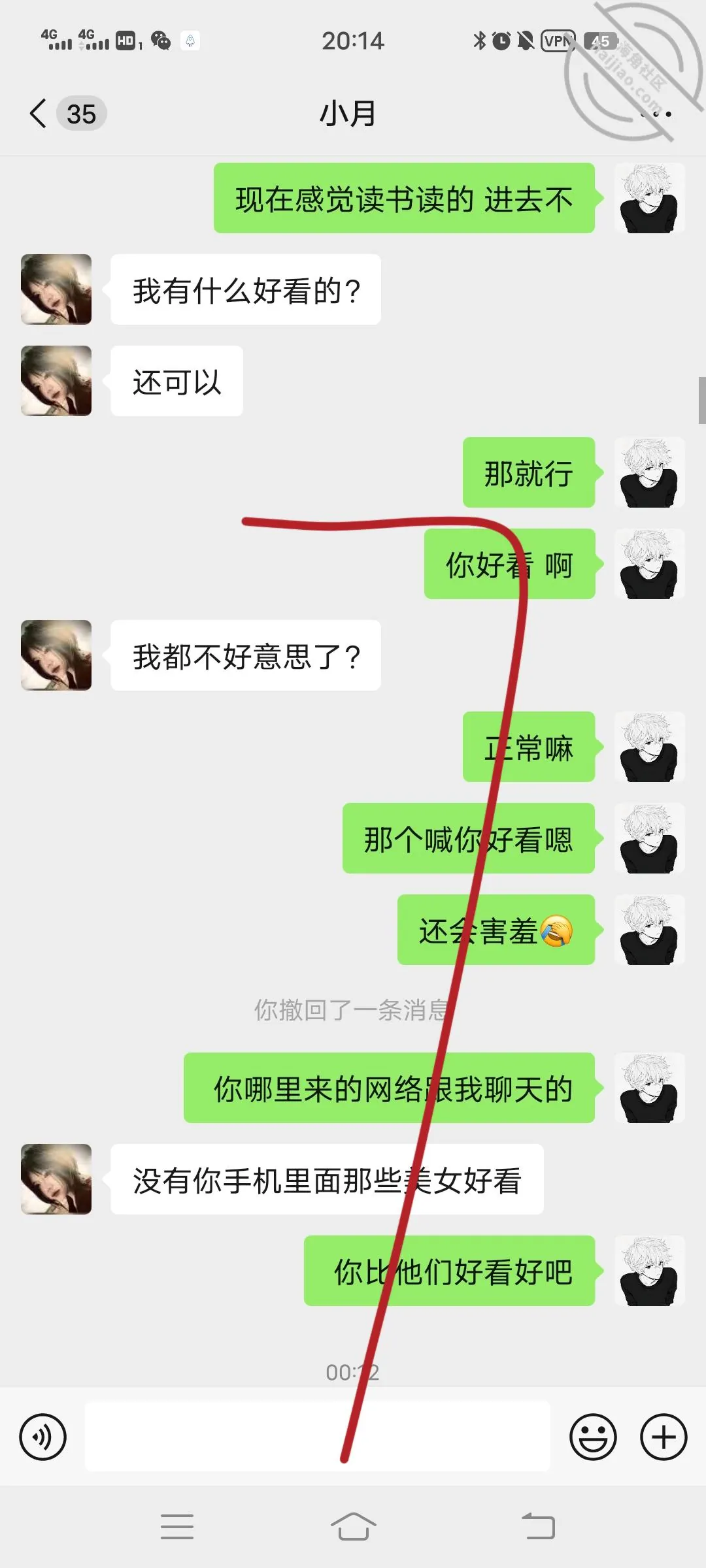This screenshot has height=1568, width=706.
Task: Open recent apps from navigation bar
Action: 177,1527
